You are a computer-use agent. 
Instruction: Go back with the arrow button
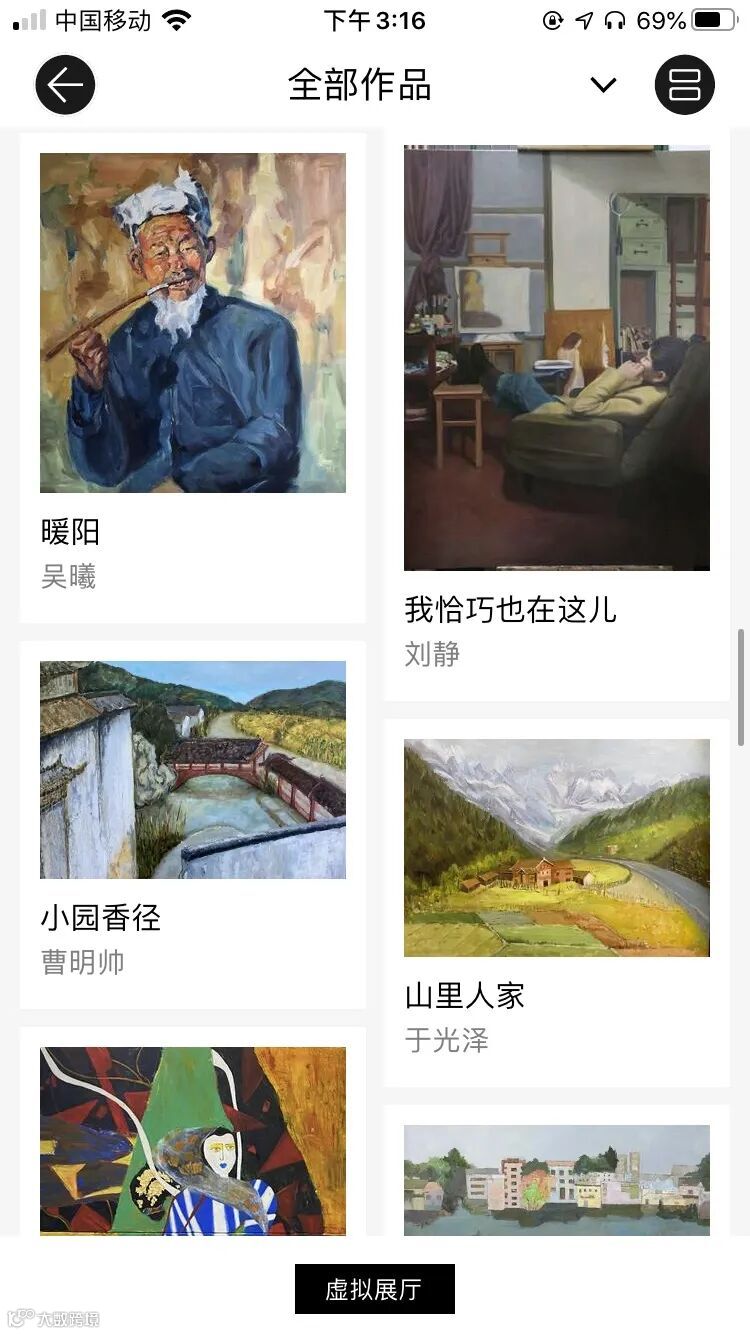(x=65, y=85)
